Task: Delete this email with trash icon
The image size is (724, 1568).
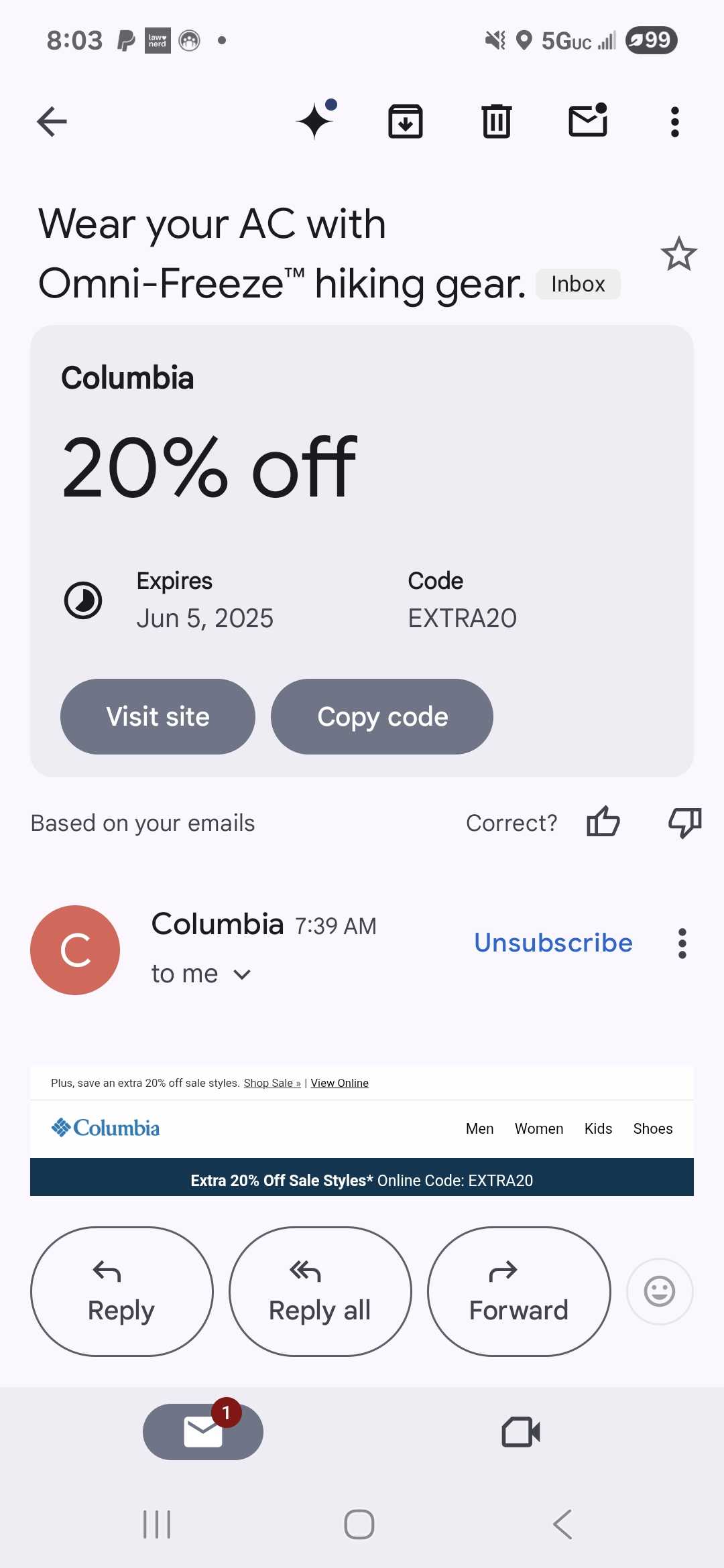Action: tap(495, 121)
